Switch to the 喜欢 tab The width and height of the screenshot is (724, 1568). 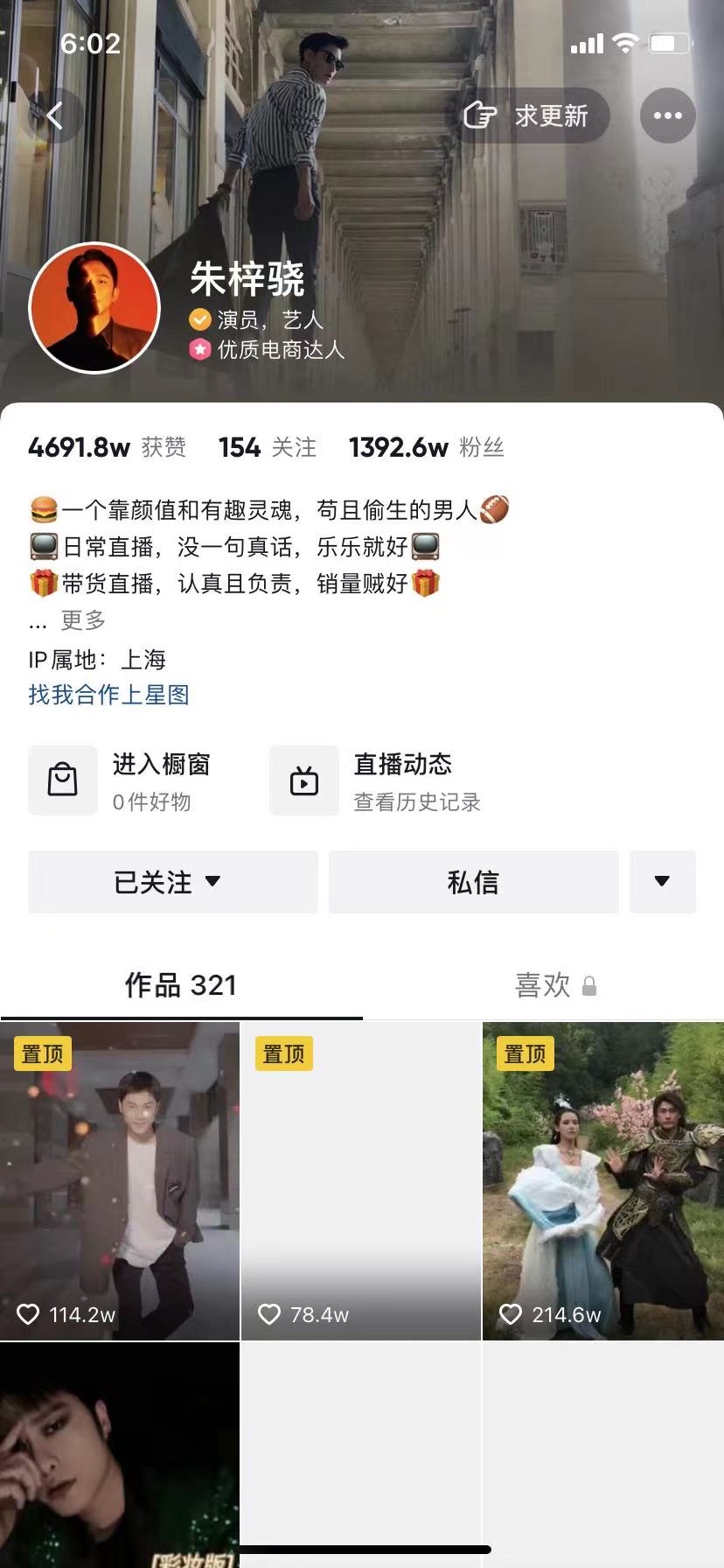coord(554,985)
